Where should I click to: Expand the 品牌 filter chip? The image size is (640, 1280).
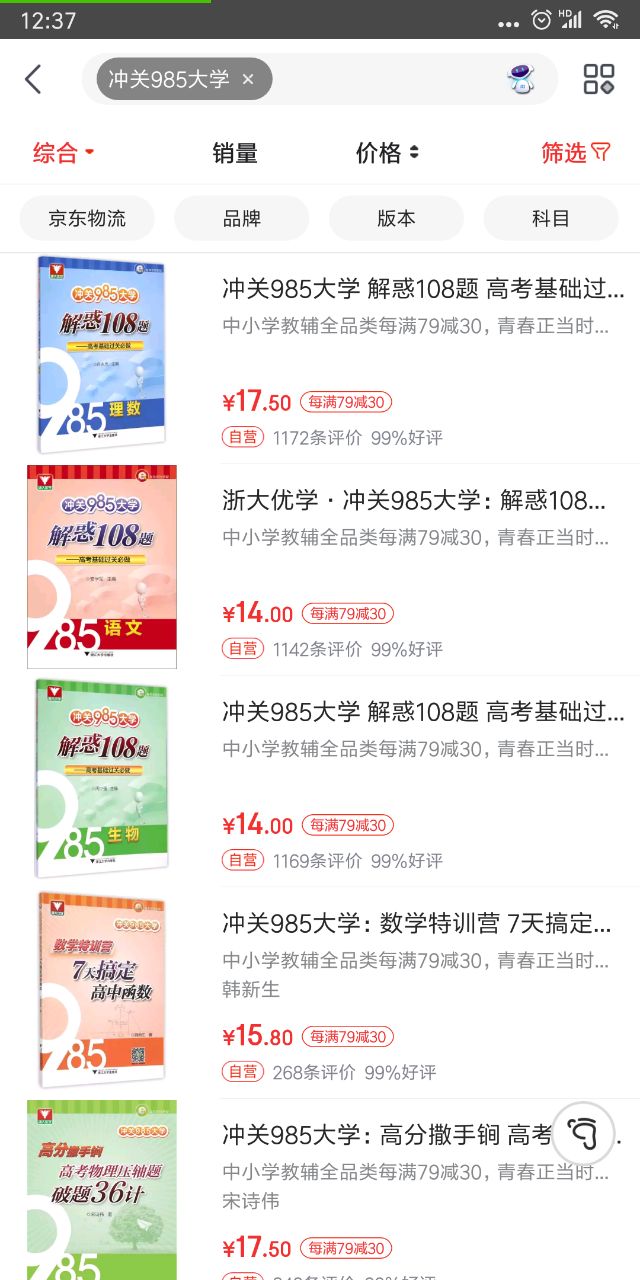(242, 218)
